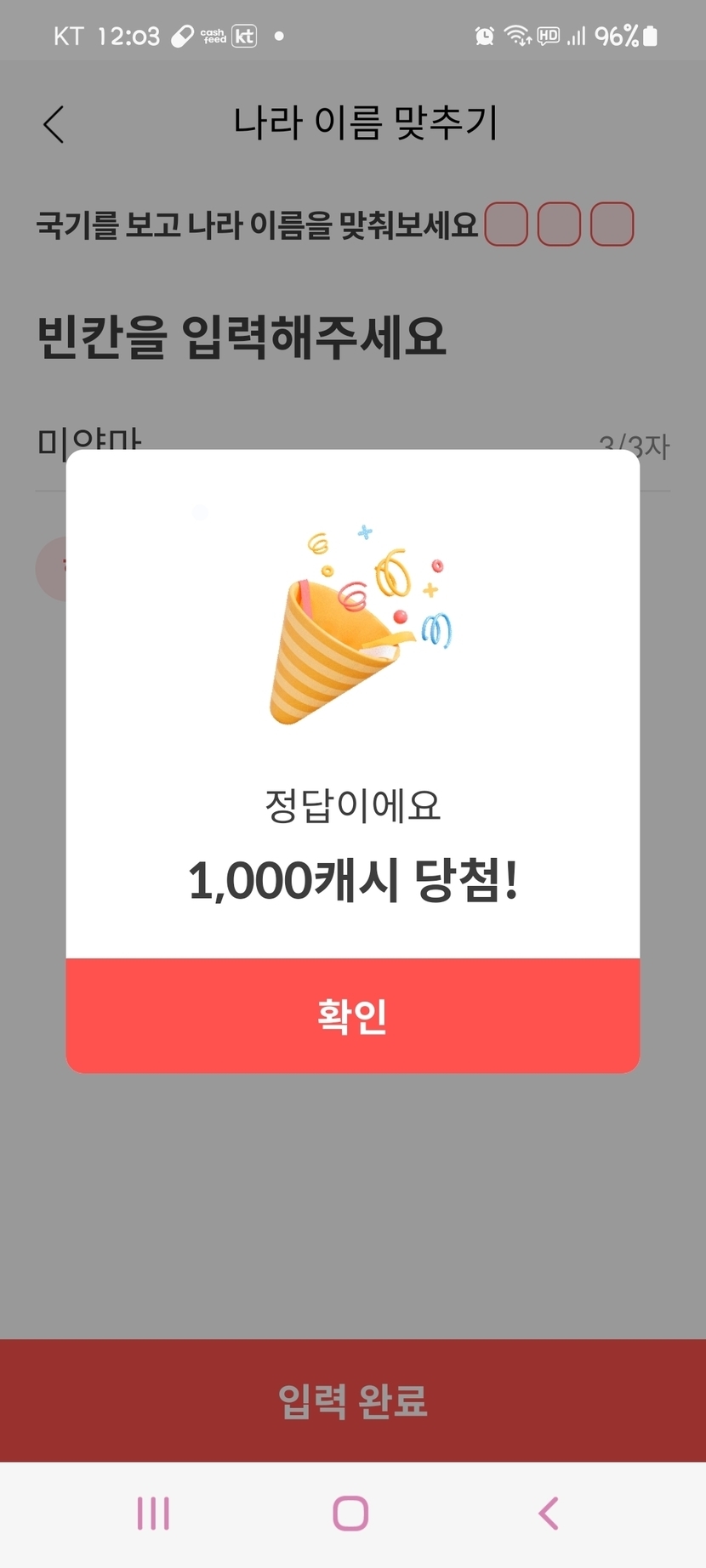This screenshot has height=1568, width=706.
Task: Open recent apps from navigation bar
Action: [153, 1514]
